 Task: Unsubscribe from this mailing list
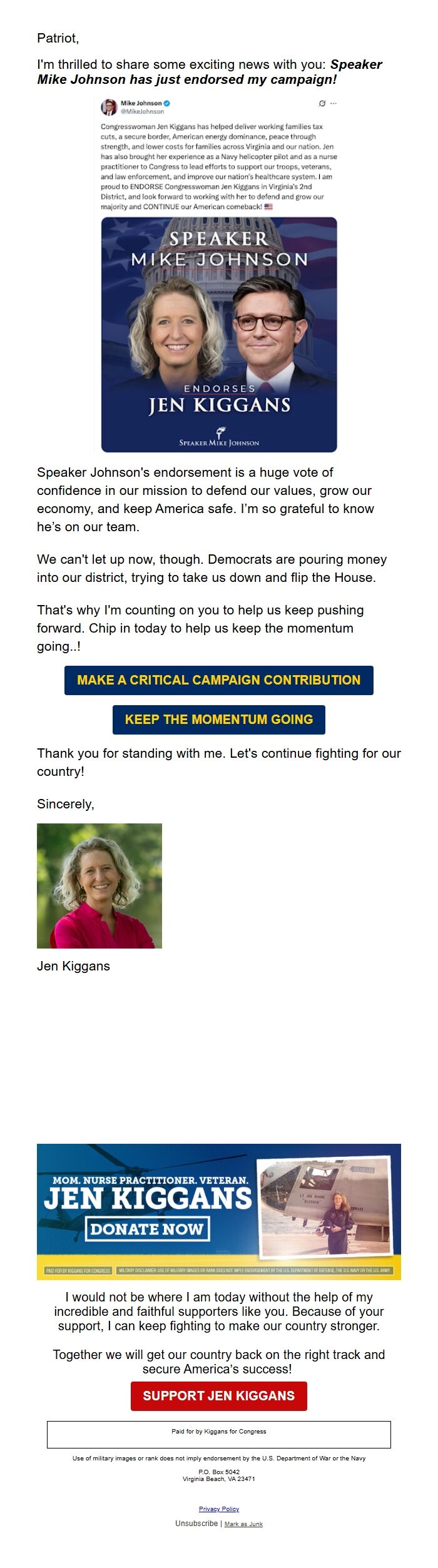pos(196,1523)
